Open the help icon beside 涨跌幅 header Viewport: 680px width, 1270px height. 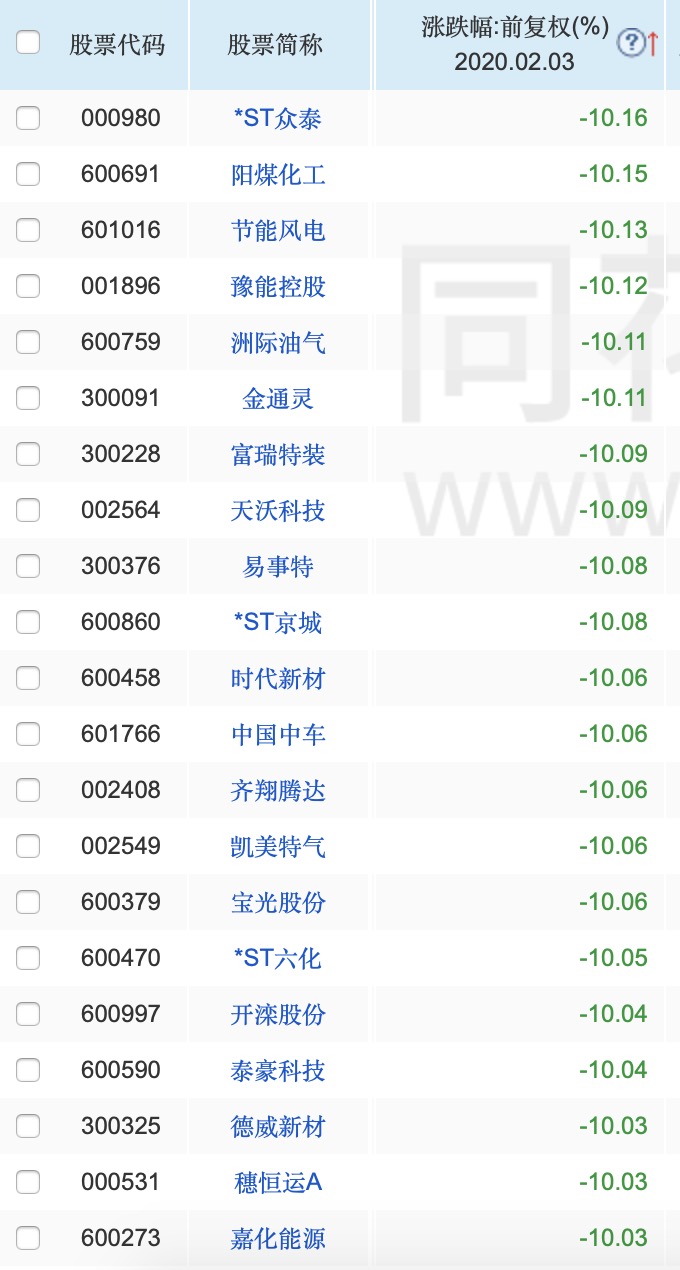coord(630,43)
